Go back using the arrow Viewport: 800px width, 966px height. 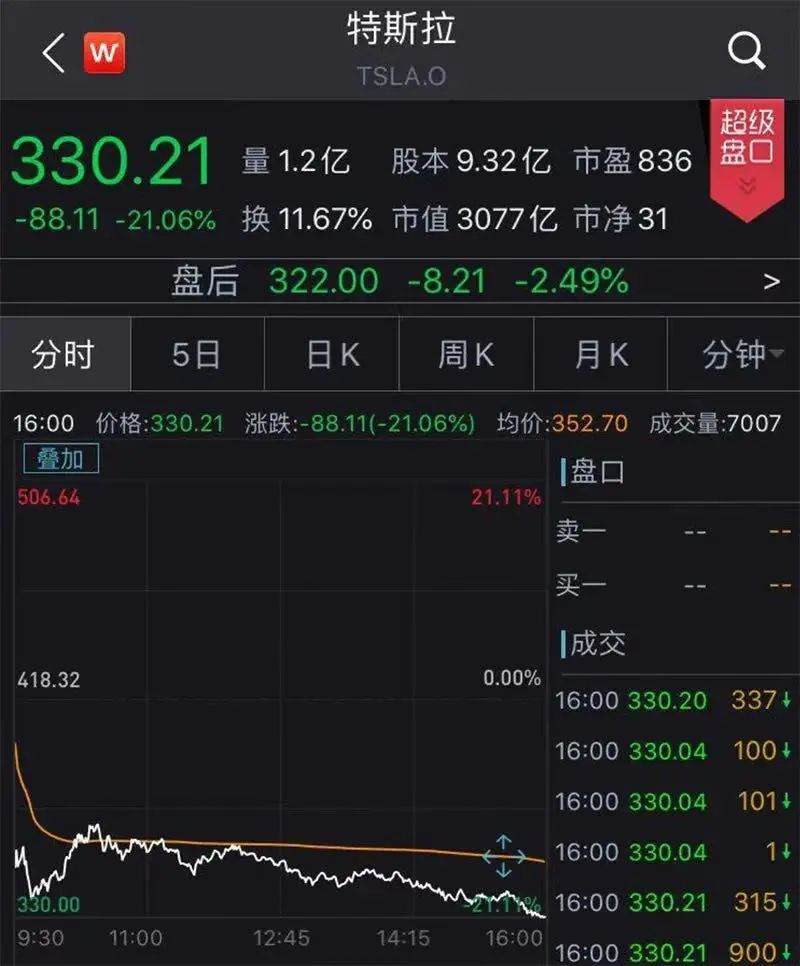53,52
